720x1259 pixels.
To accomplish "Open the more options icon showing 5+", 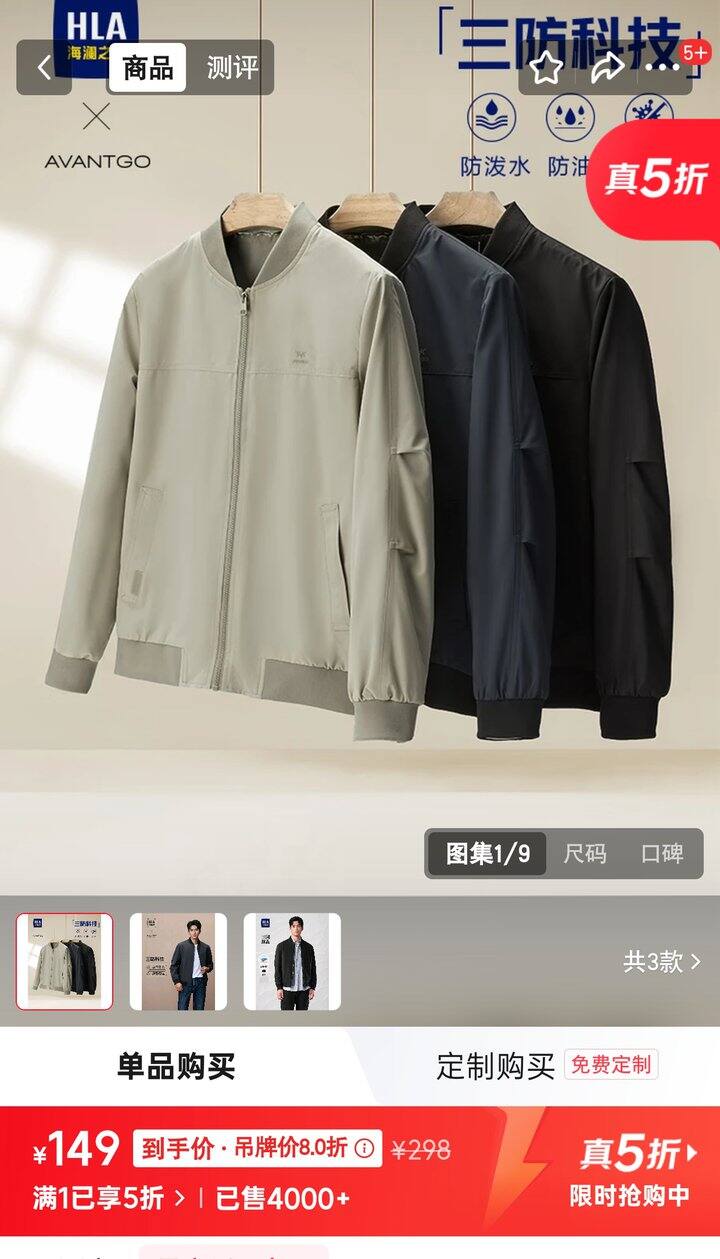I will pyautogui.click(x=660, y=69).
